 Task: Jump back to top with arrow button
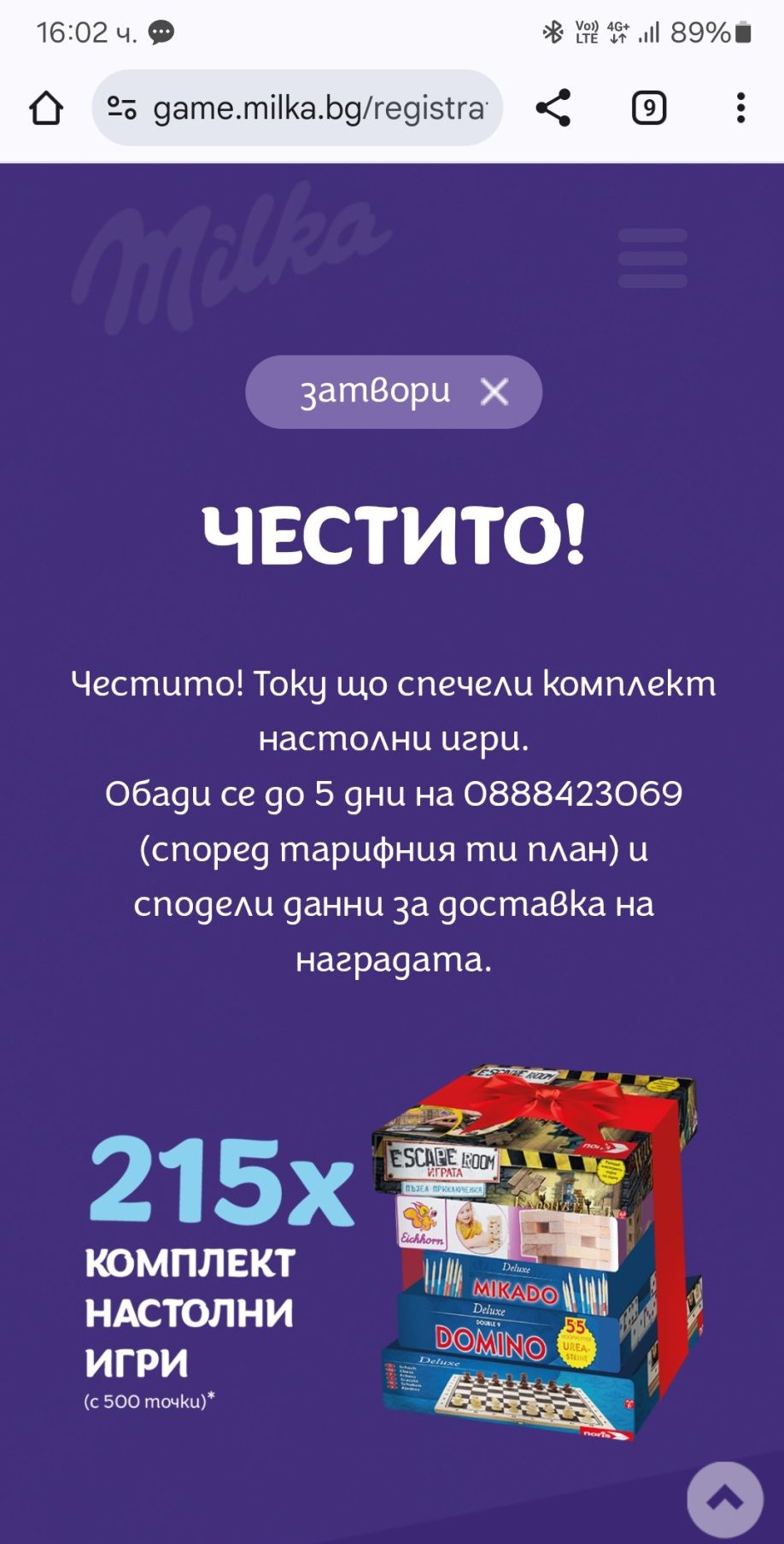pos(724,1498)
